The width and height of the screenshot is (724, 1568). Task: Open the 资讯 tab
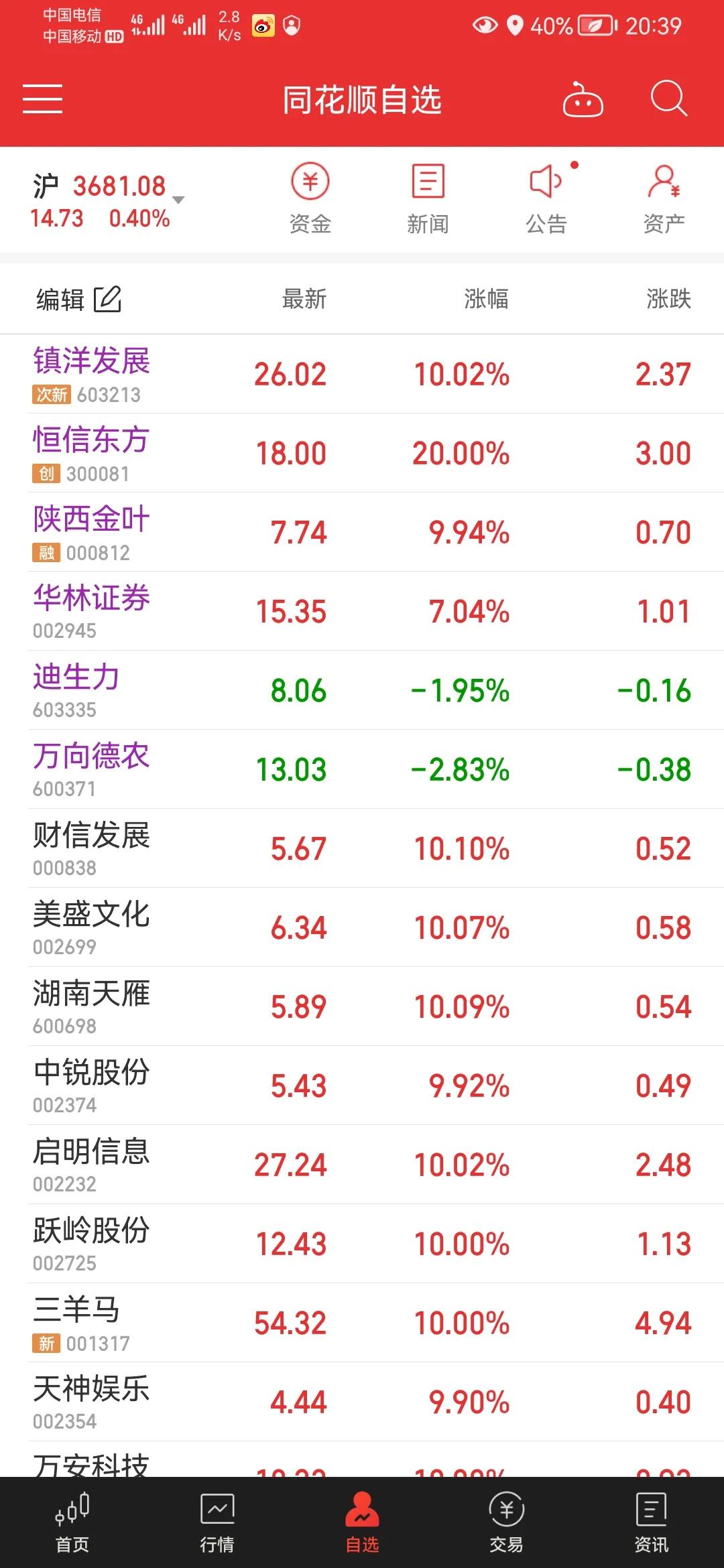tap(651, 1522)
